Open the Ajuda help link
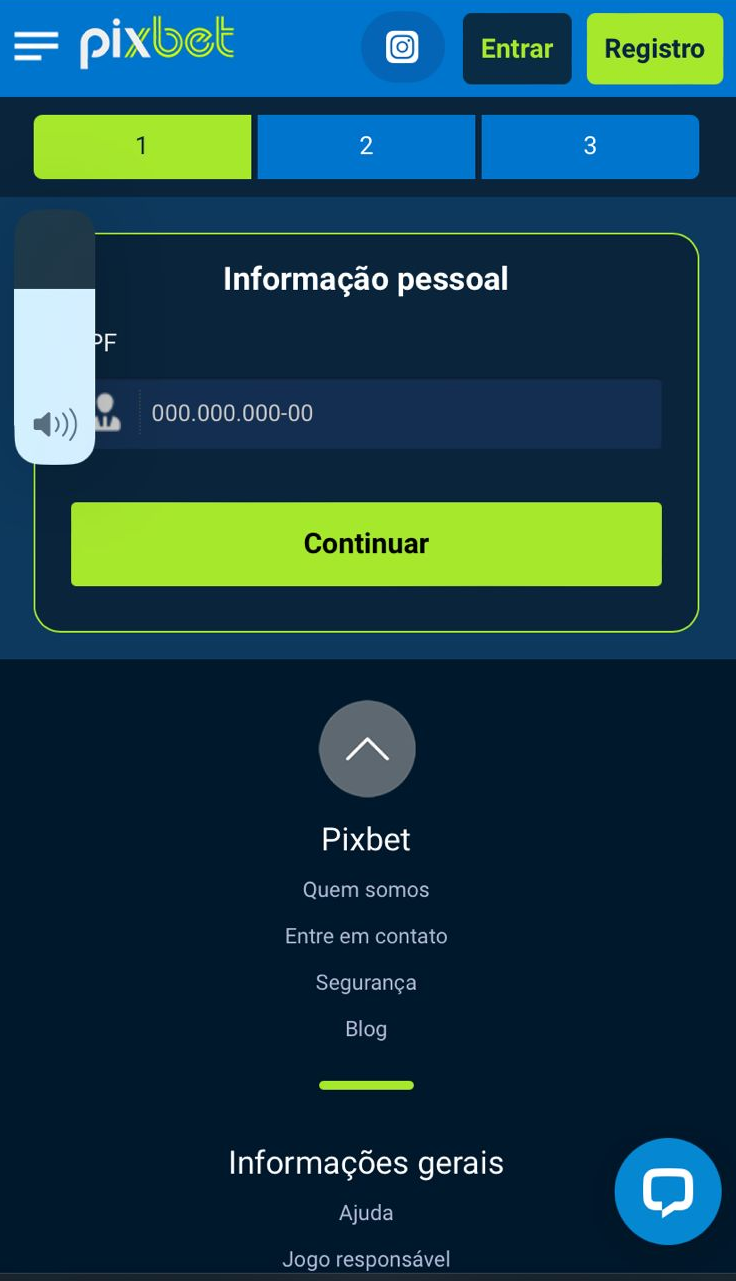 [366, 1213]
